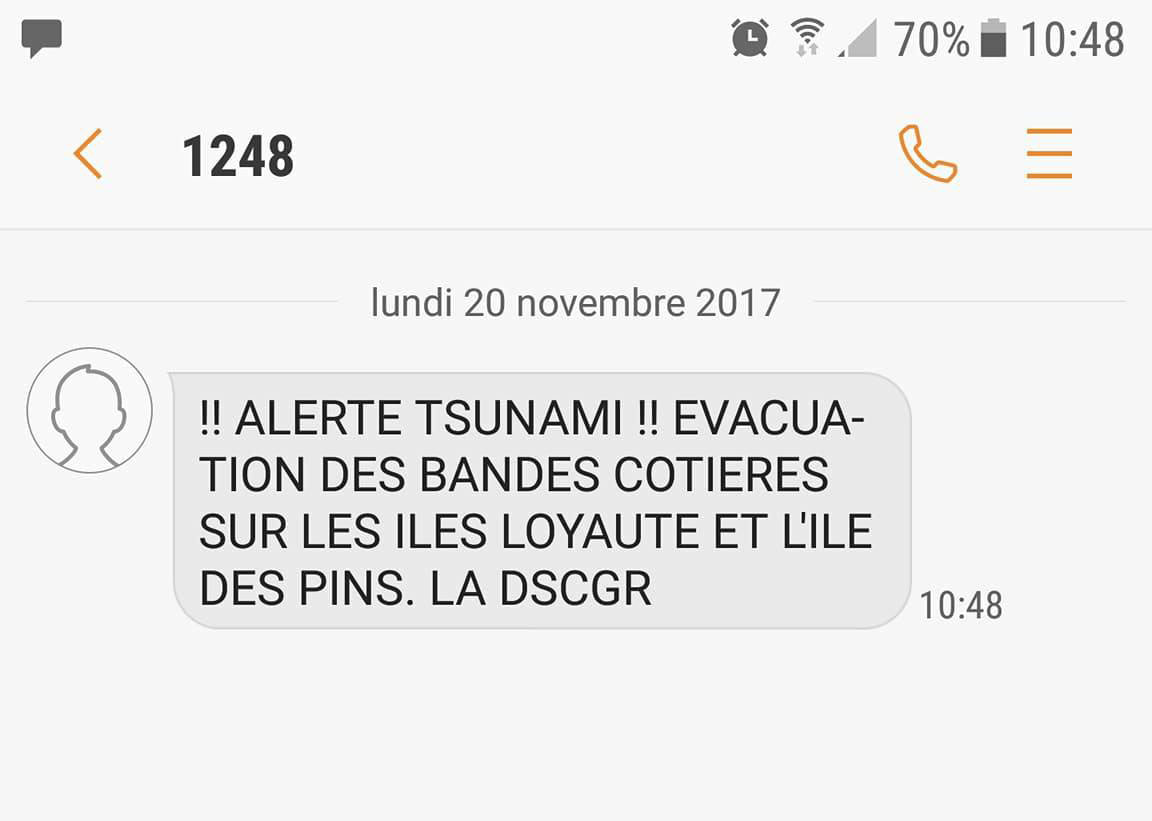This screenshot has width=1152, height=821.
Task: Open the 1248 contact avatar
Action: click(x=89, y=410)
